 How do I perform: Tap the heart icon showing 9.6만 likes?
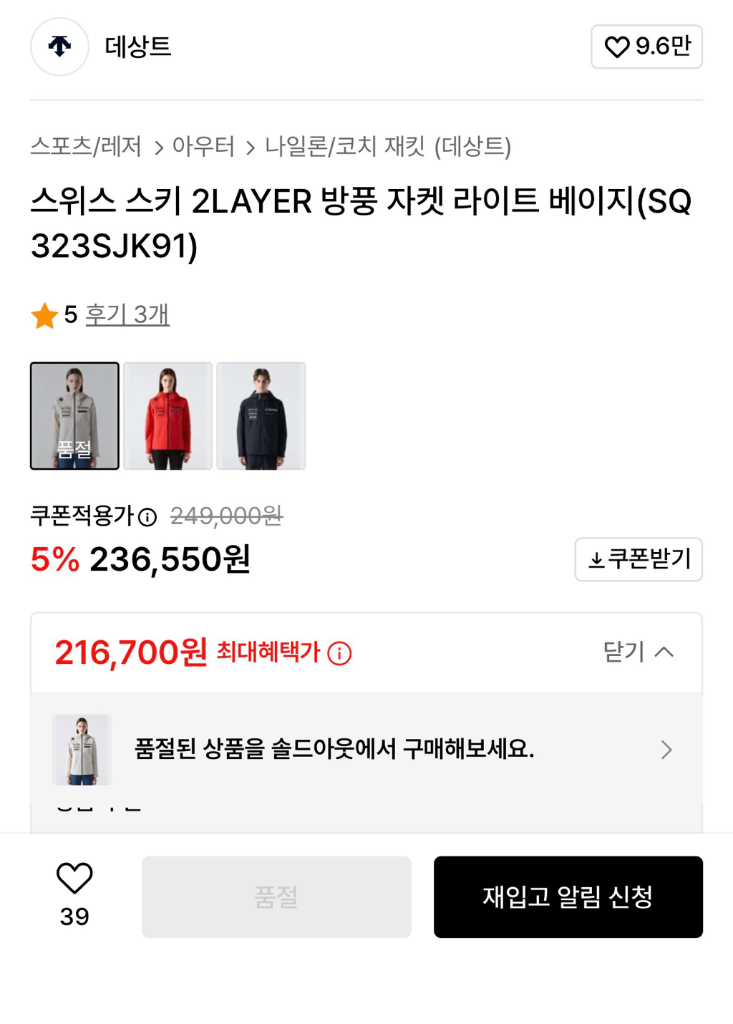click(619, 46)
